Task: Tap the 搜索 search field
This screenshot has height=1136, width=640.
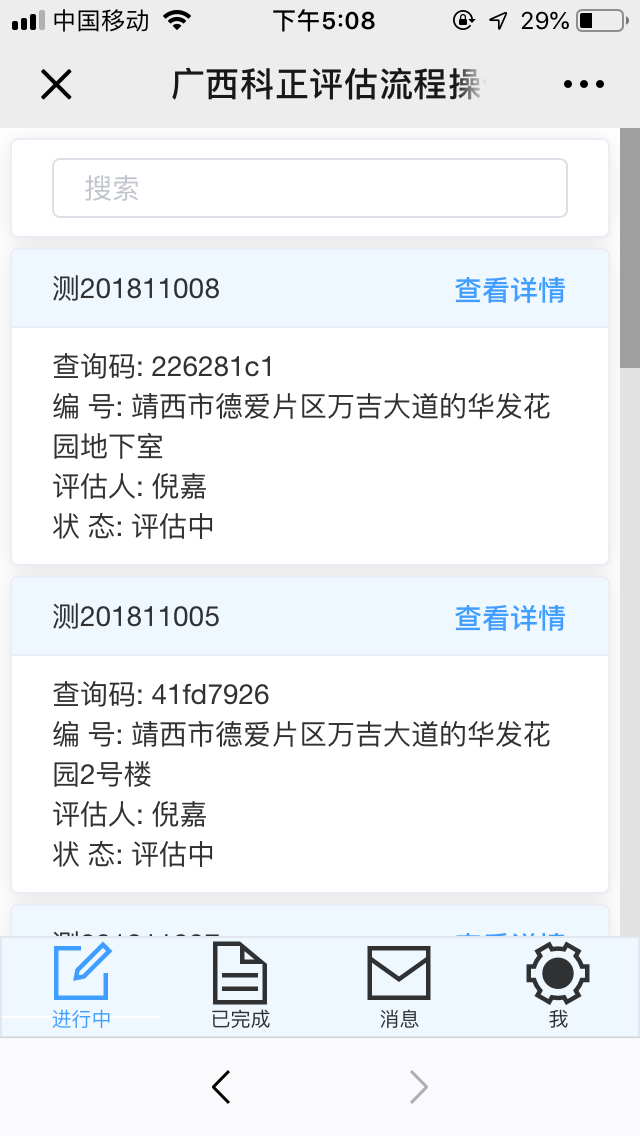Action: point(310,188)
